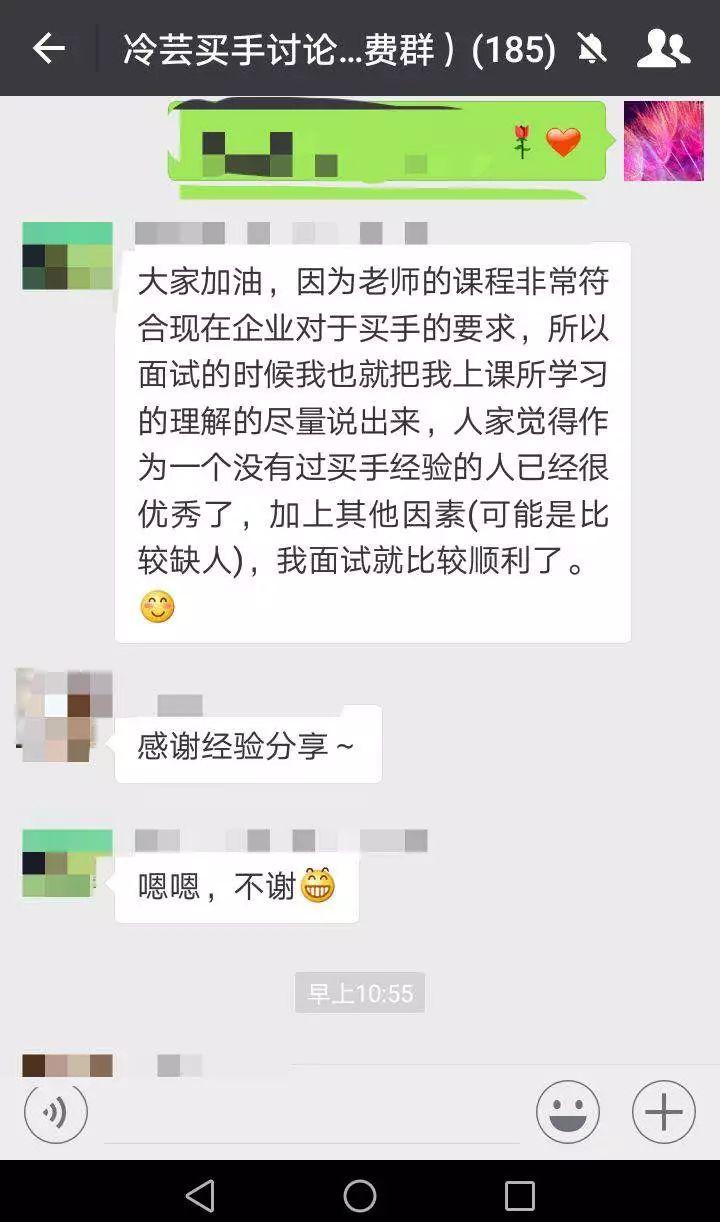Open the emoji picker
Image resolution: width=720 pixels, height=1222 pixels.
(x=568, y=1112)
